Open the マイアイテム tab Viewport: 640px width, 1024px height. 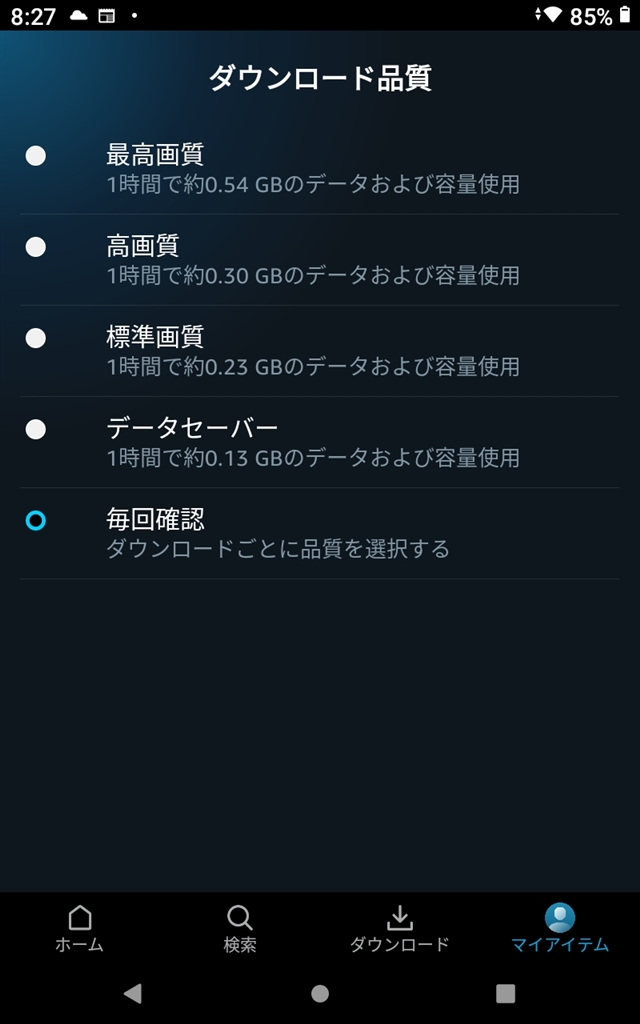point(560,929)
